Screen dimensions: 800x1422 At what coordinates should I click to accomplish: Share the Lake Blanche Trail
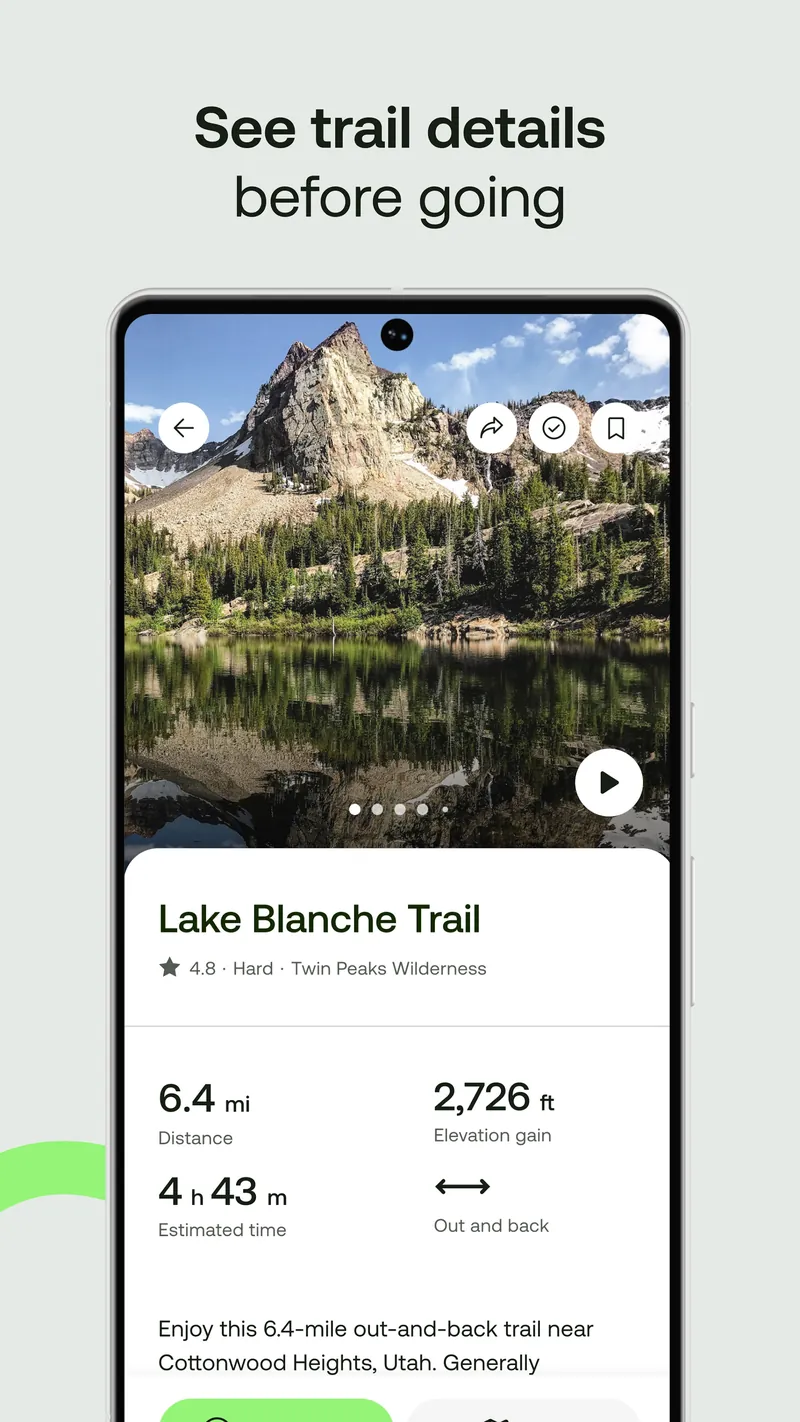[x=492, y=427]
